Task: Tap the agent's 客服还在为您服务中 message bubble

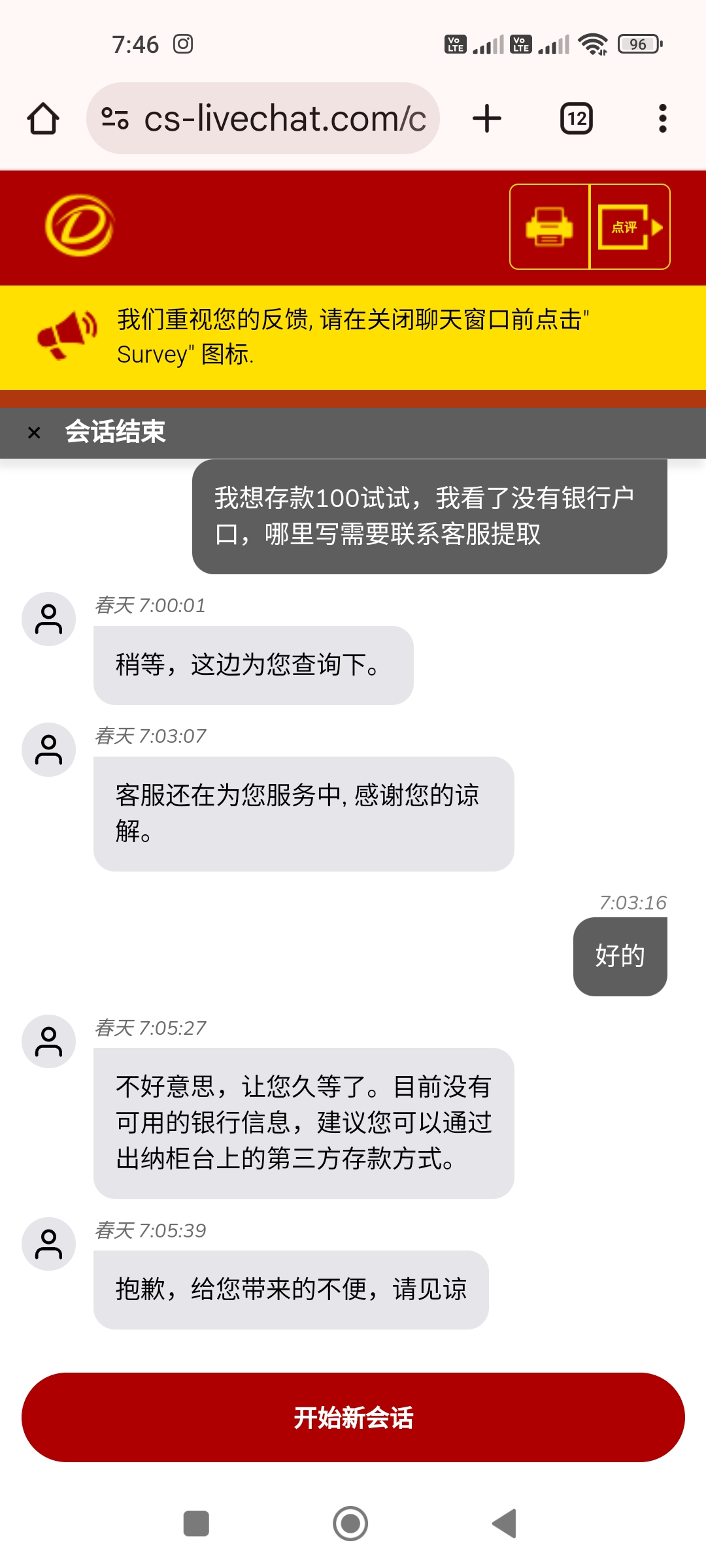Action: (304, 814)
